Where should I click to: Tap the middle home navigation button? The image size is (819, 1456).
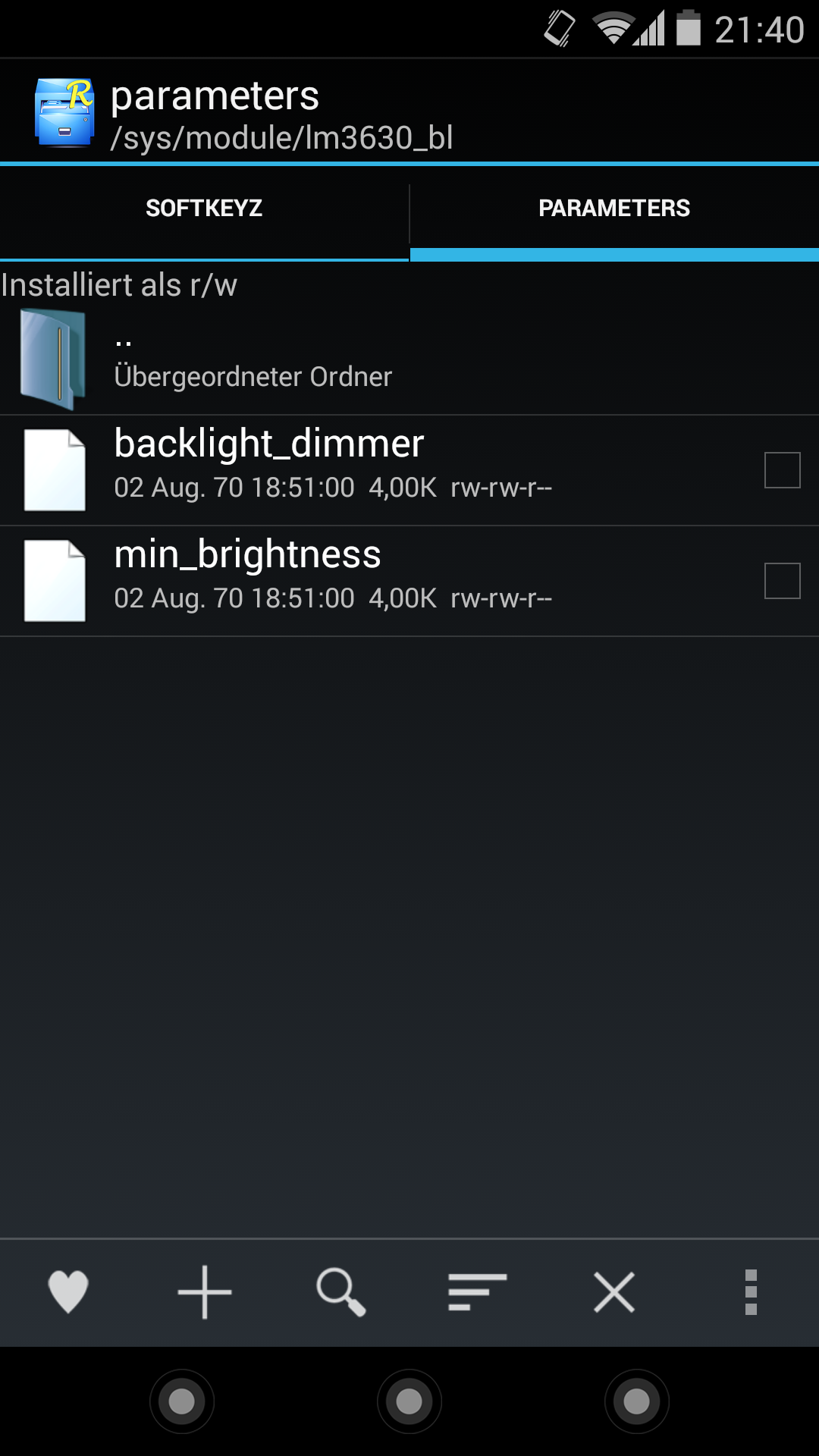(409, 1401)
